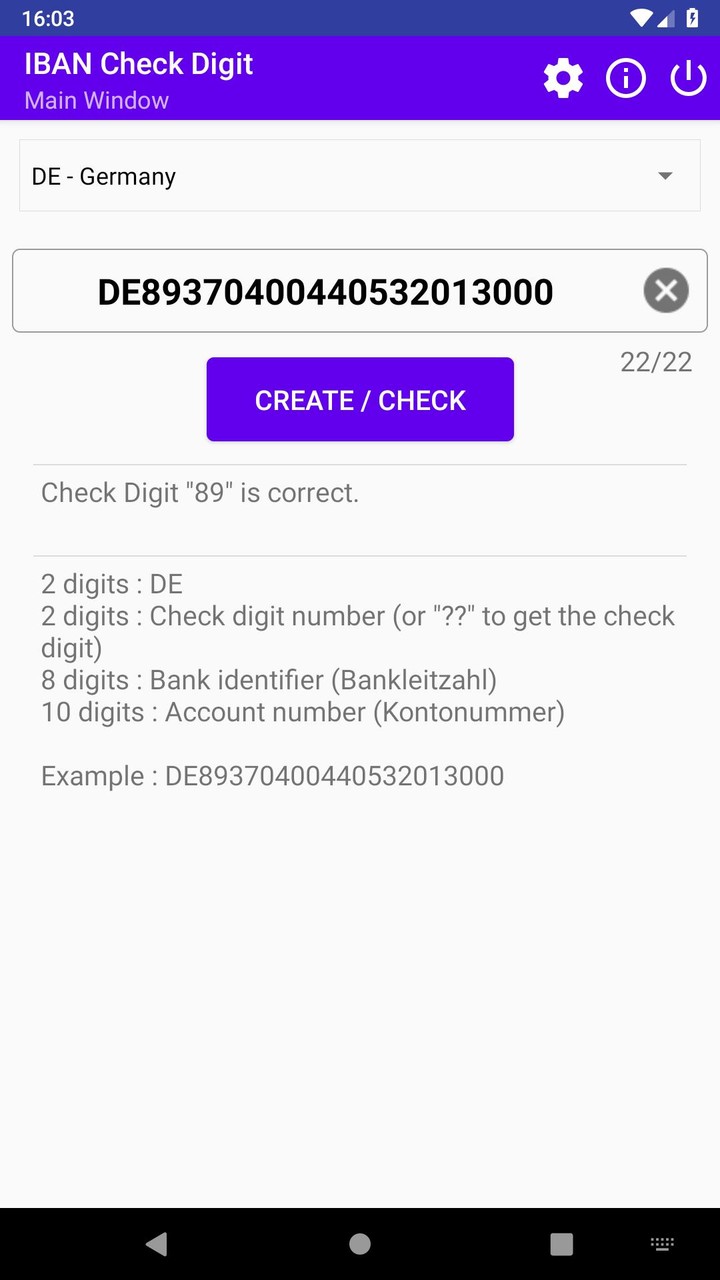Open the app info icon
720x1280 pixels.
tap(626, 77)
